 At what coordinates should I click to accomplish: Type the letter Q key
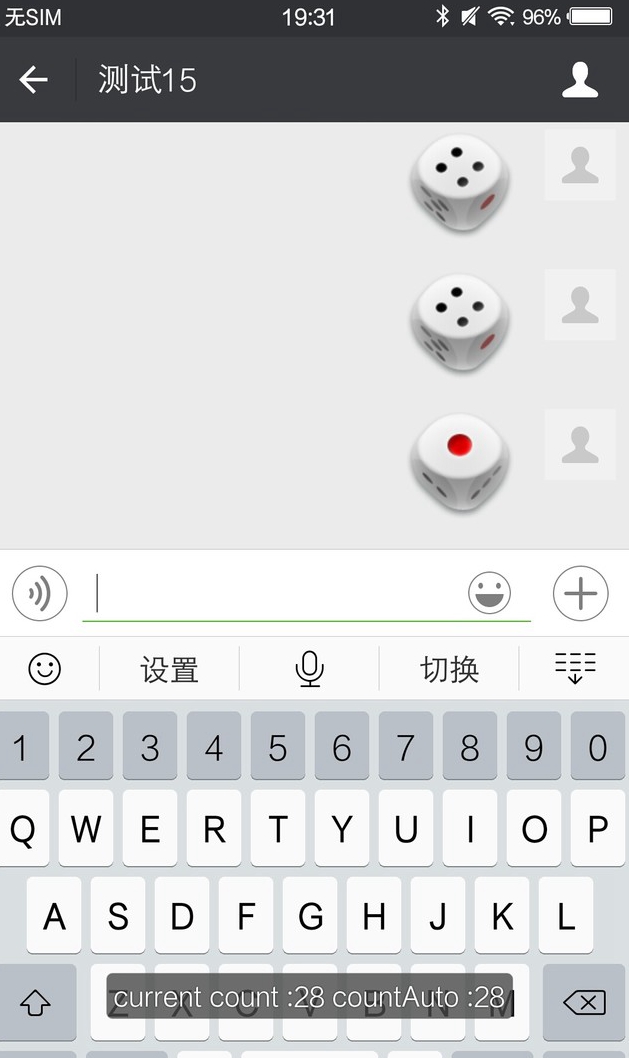pos(23,829)
